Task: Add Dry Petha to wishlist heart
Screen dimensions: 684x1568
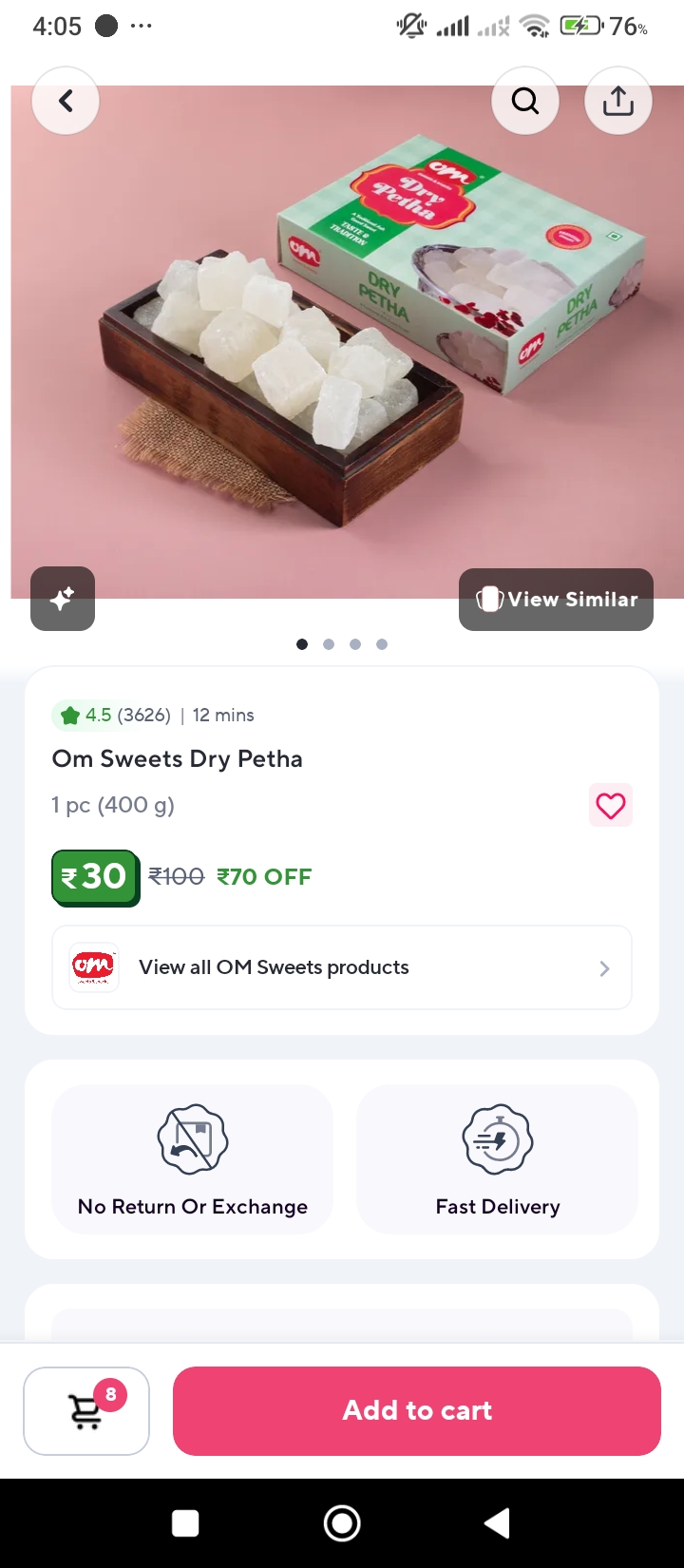Action: 610,806
